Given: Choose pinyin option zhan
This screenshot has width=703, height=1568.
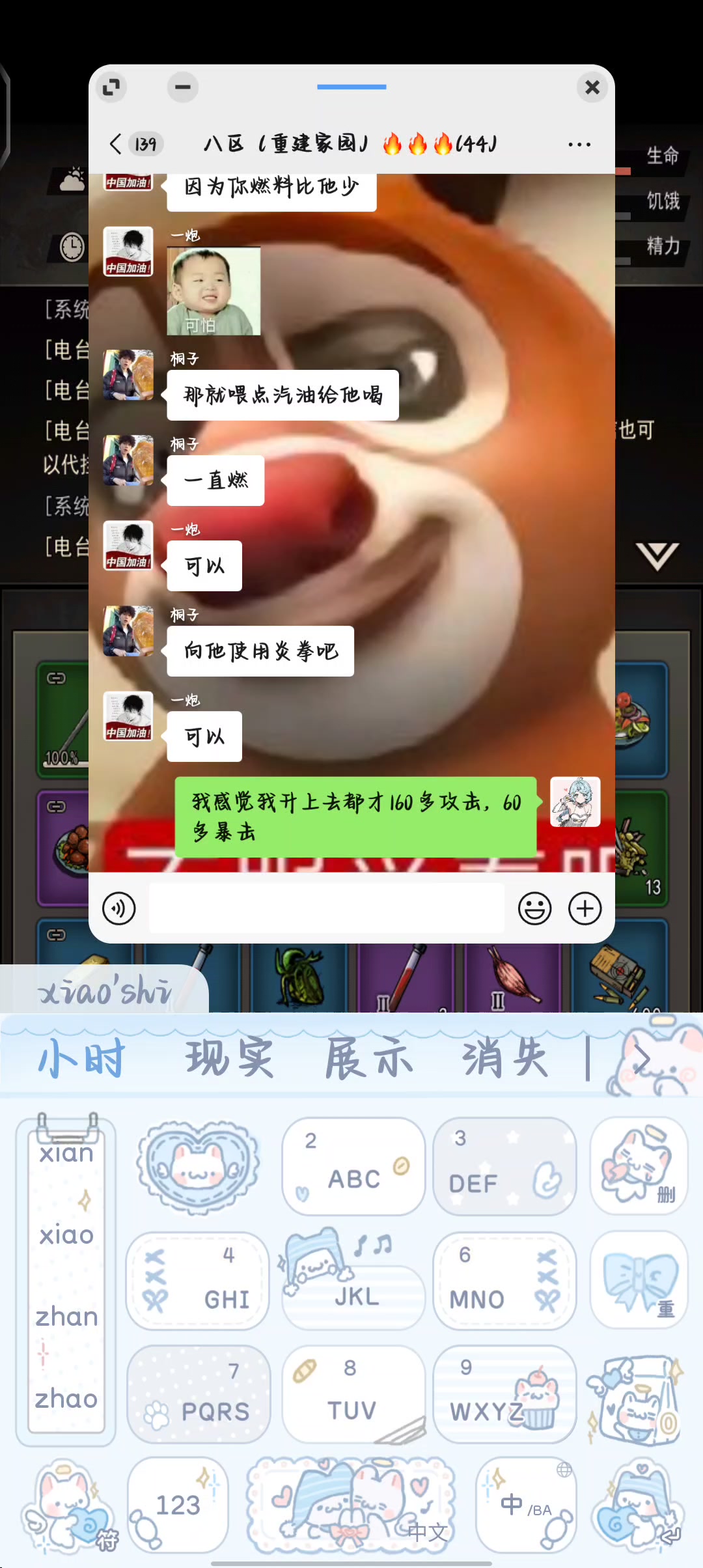Looking at the screenshot, I should coord(66,1317).
